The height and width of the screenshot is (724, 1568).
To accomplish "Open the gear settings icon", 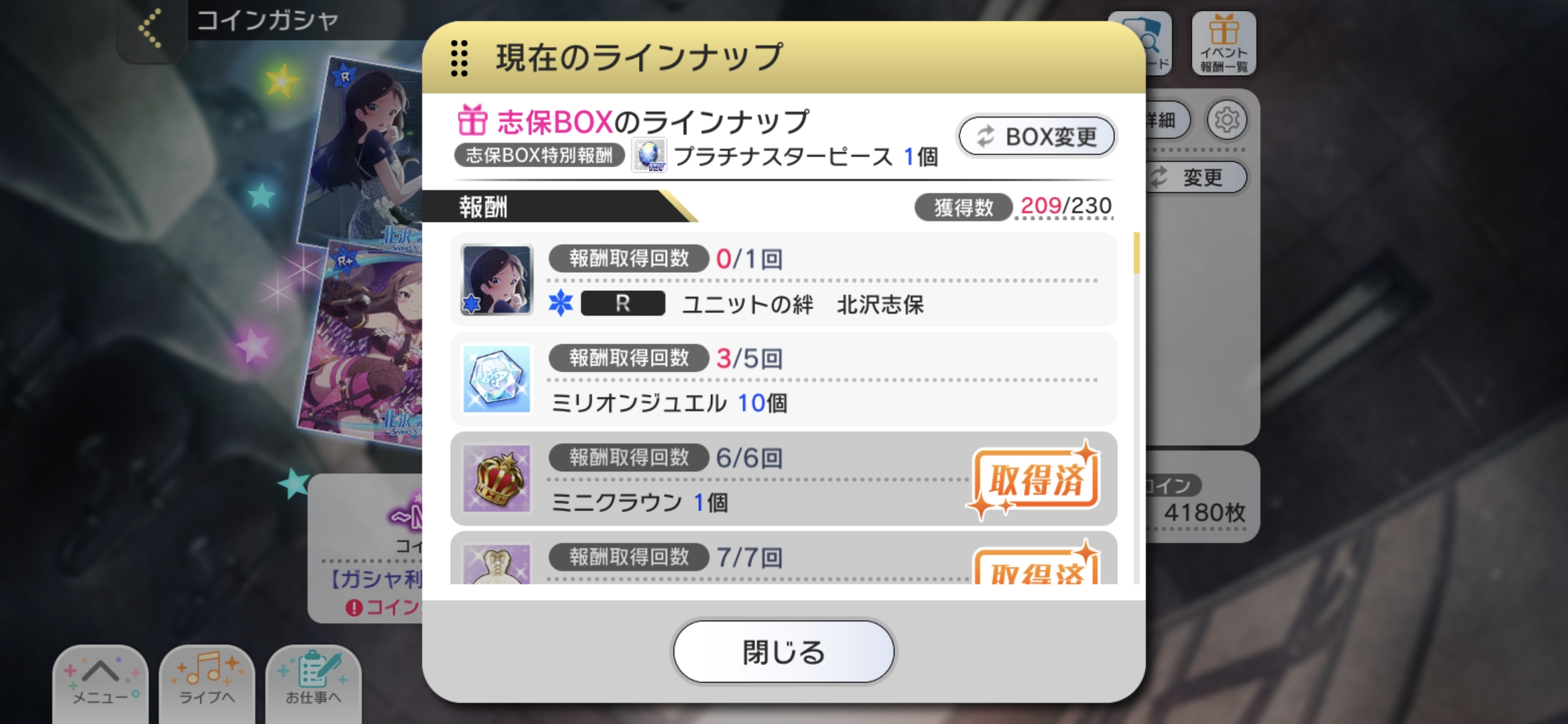I will (1226, 121).
